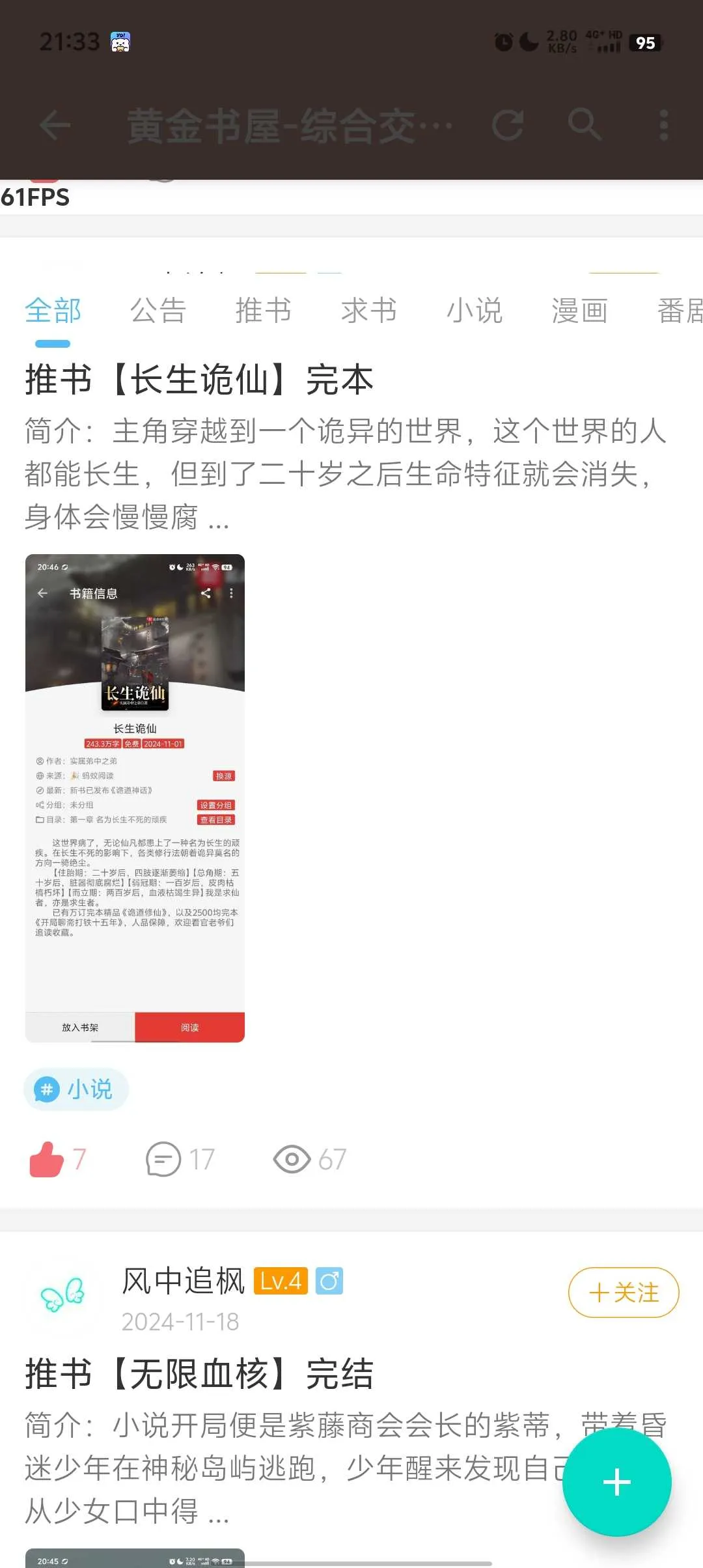
Task: Tap the #小说 topic chip
Action: pyautogui.click(x=76, y=1089)
